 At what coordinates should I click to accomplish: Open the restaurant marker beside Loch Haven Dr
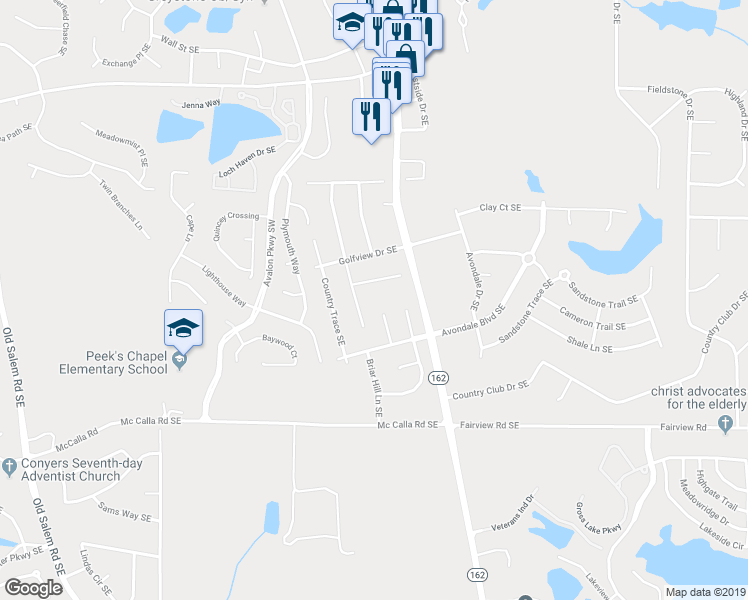pyautogui.click(x=370, y=116)
